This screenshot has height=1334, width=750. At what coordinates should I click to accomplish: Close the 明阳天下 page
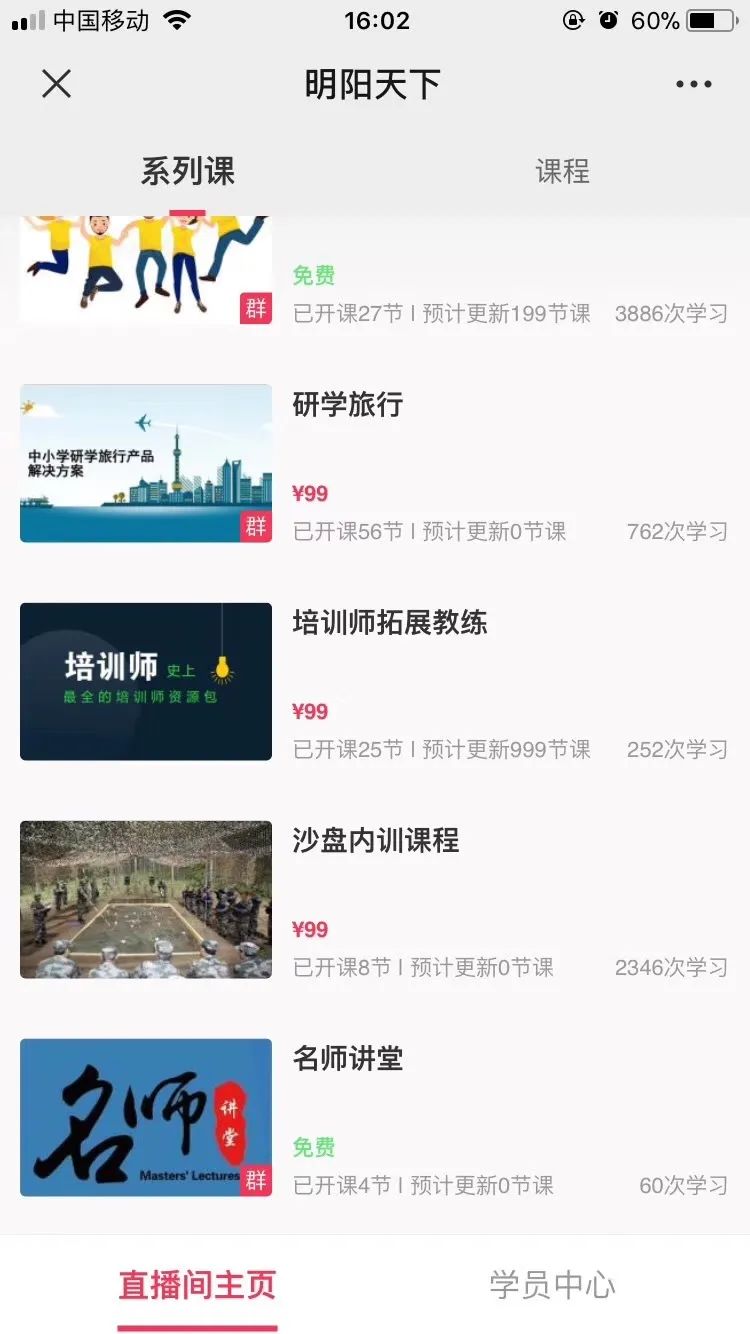(x=57, y=84)
